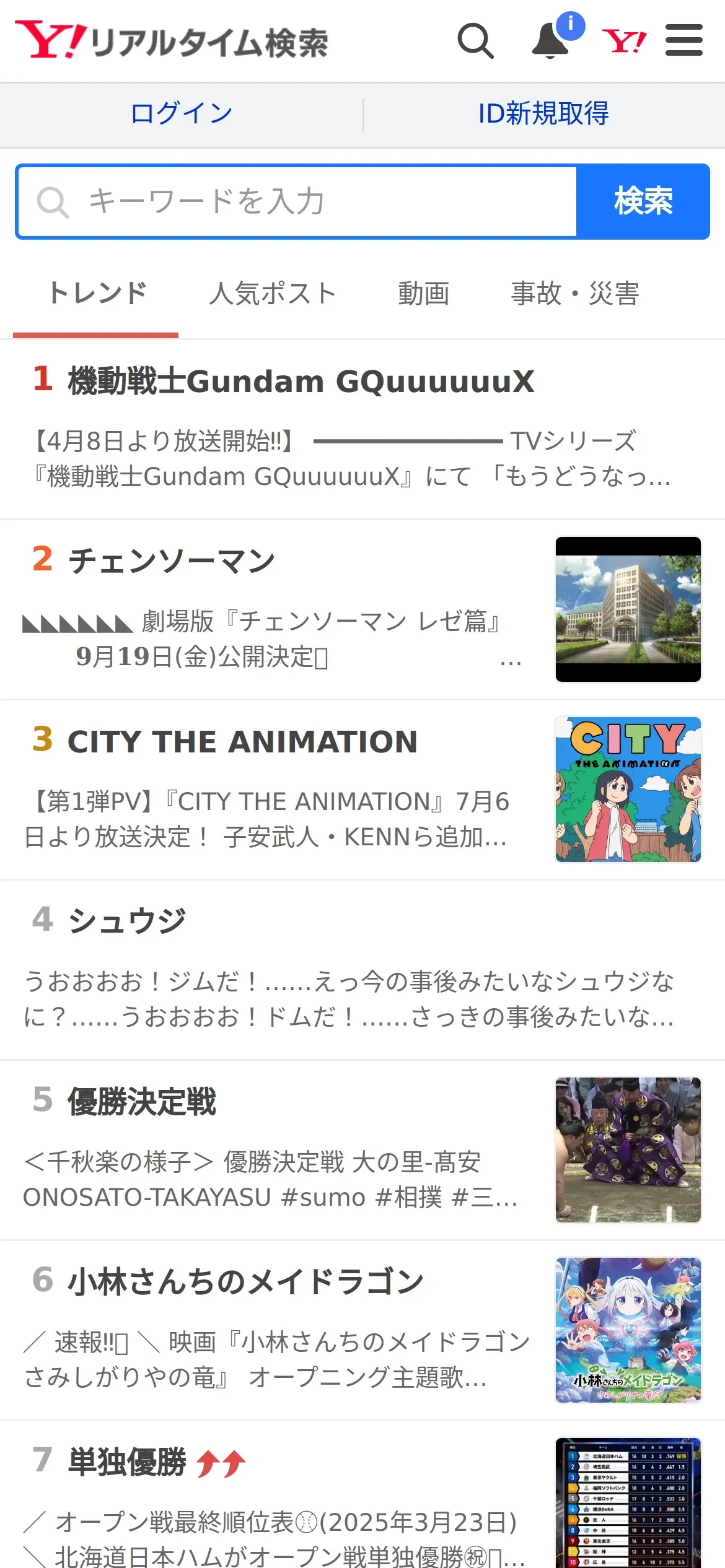
Task: Select ID新規取得 to create an account
Action: coord(543,114)
